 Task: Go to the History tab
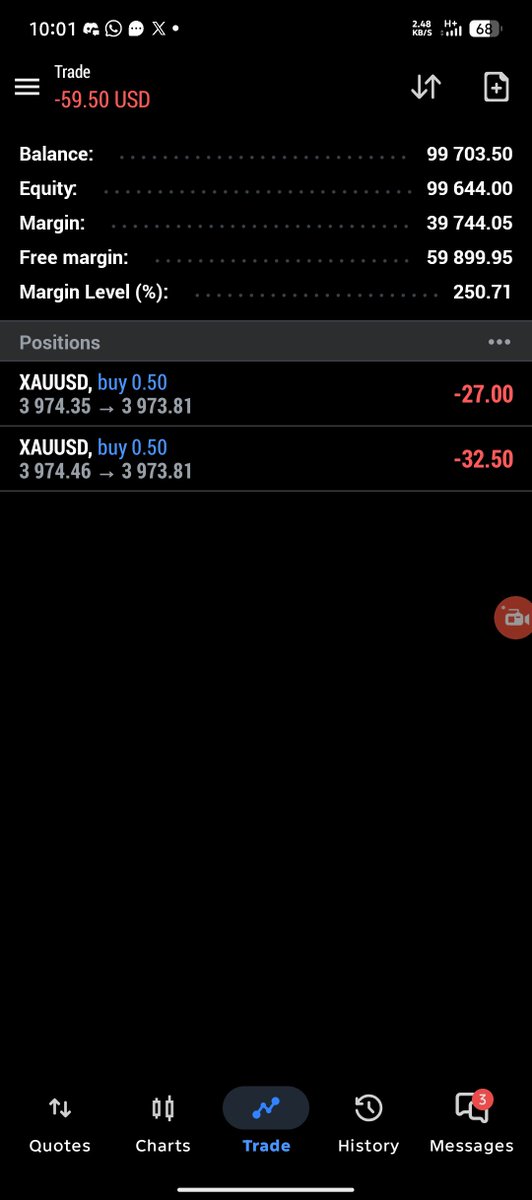(x=368, y=1123)
